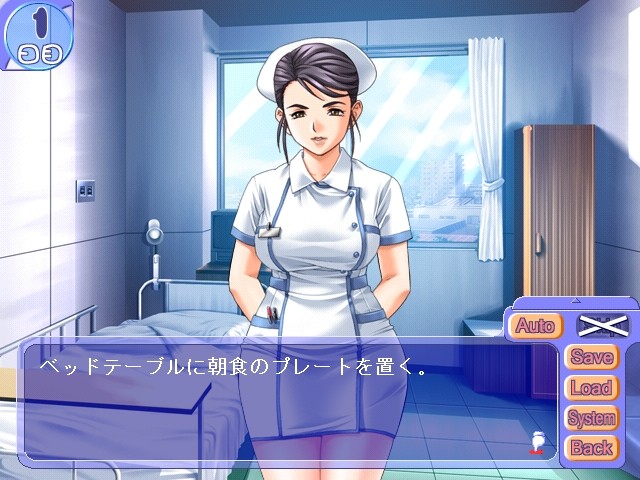Enable Auto text advance mode
This screenshot has height=480, width=640.
pyautogui.click(x=535, y=326)
